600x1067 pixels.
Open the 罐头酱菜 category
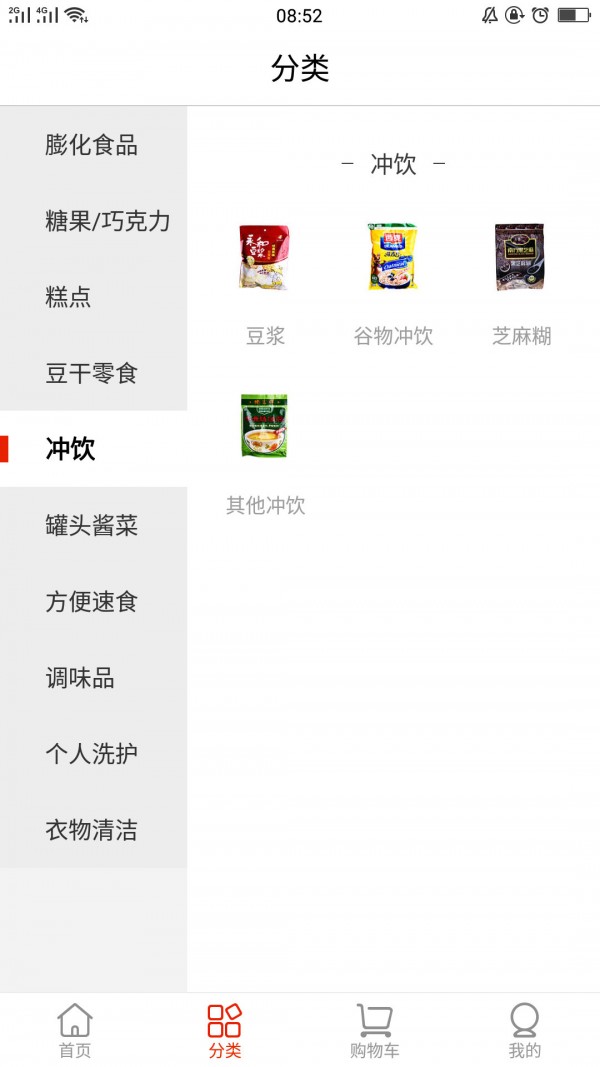point(92,525)
